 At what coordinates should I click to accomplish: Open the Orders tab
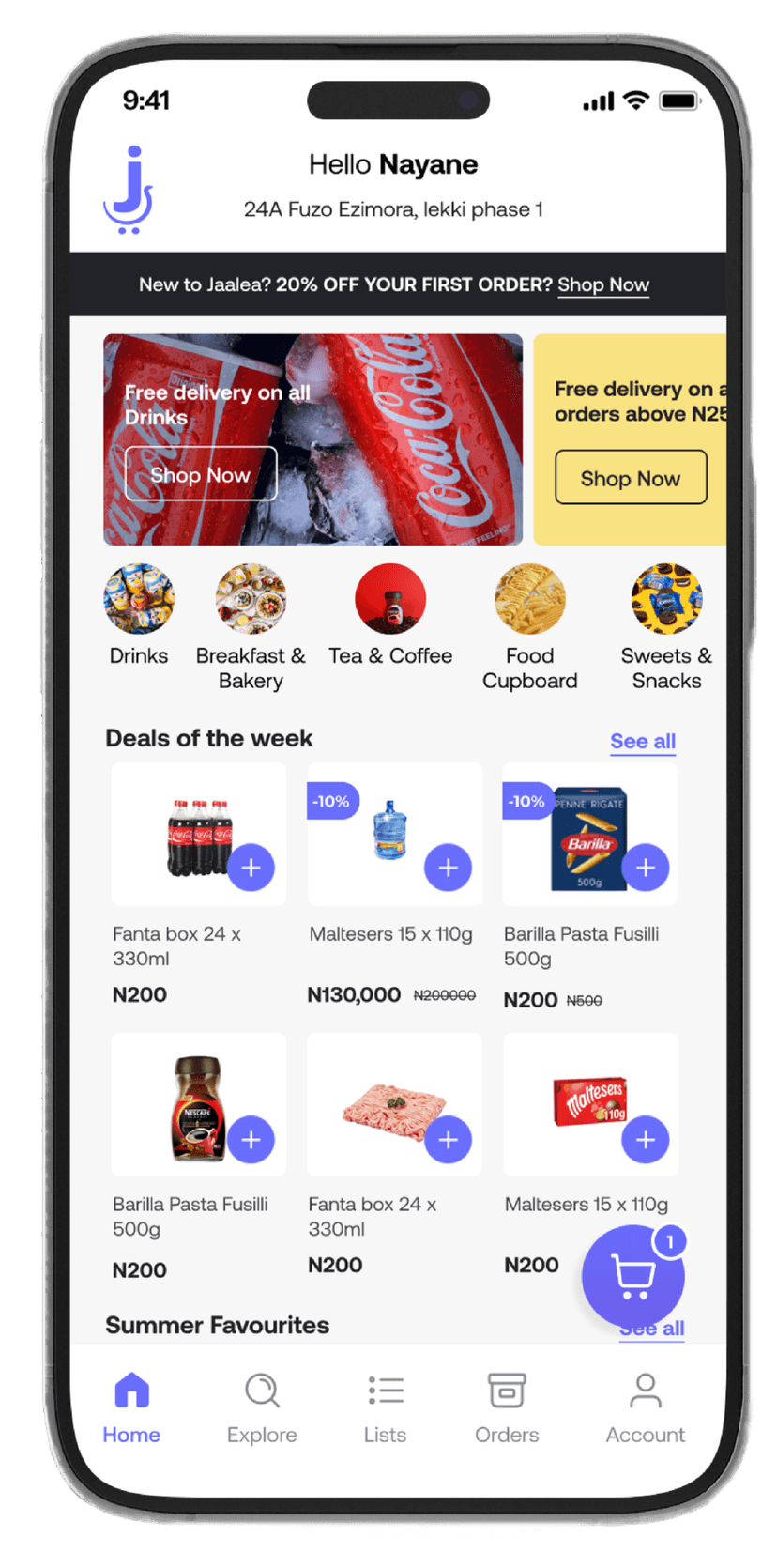click(x=507, y=1407)
